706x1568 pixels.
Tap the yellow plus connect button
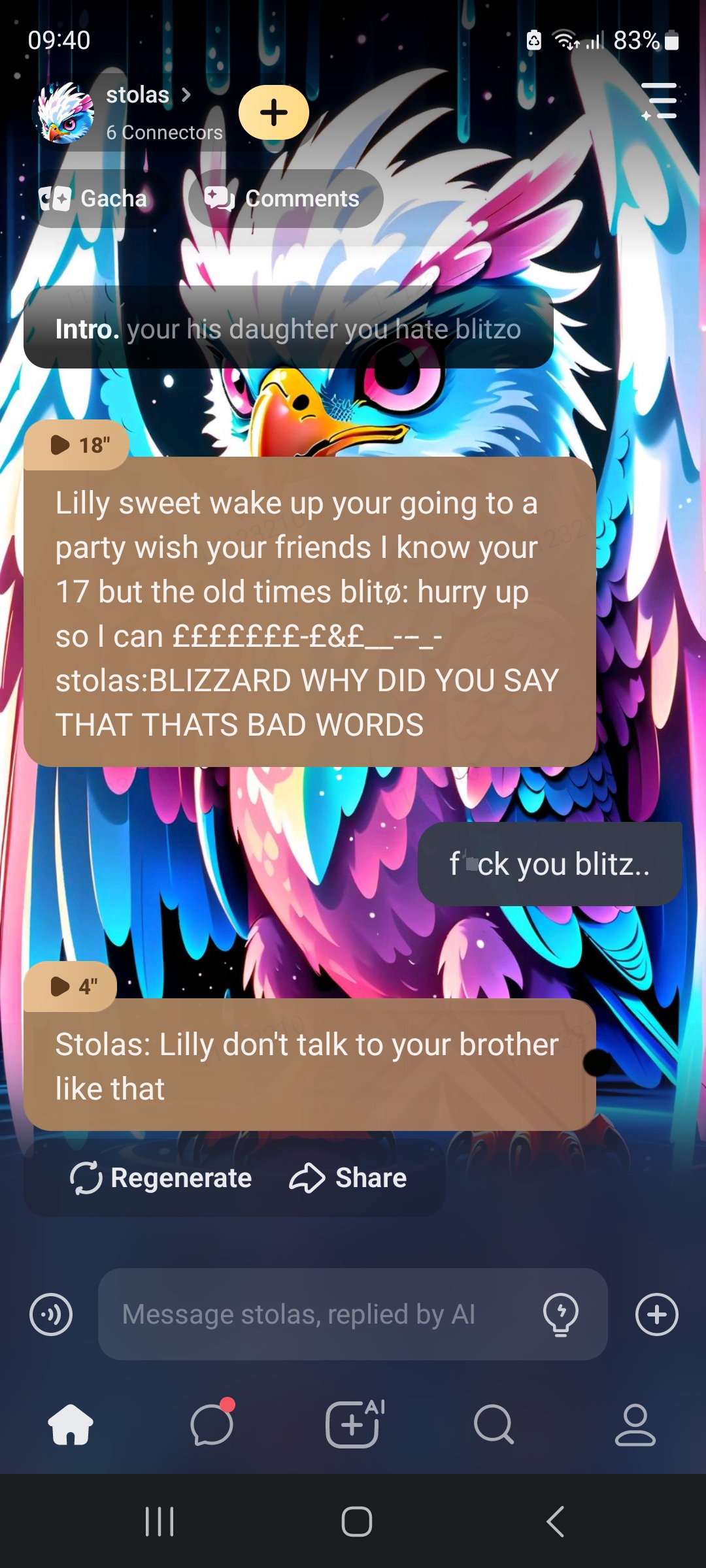(x=273, y=112)
